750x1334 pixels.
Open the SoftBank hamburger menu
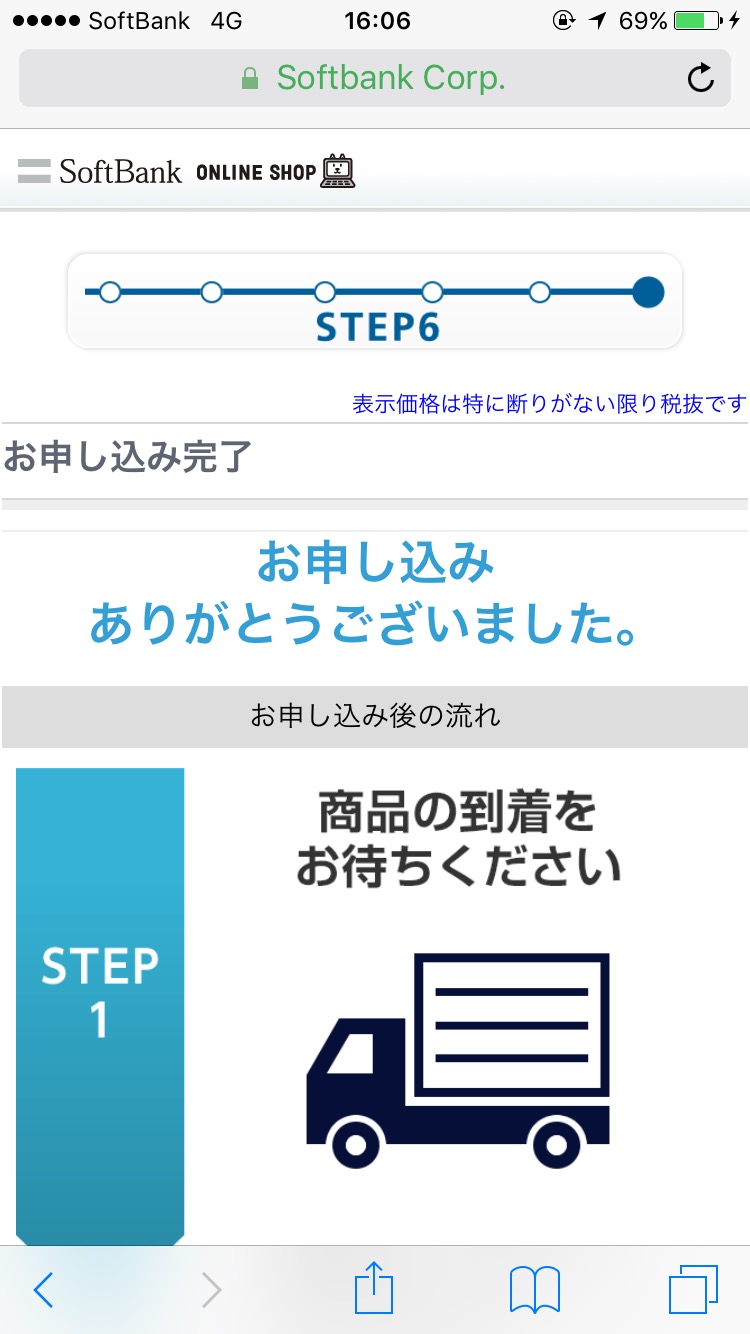(34, 171)
